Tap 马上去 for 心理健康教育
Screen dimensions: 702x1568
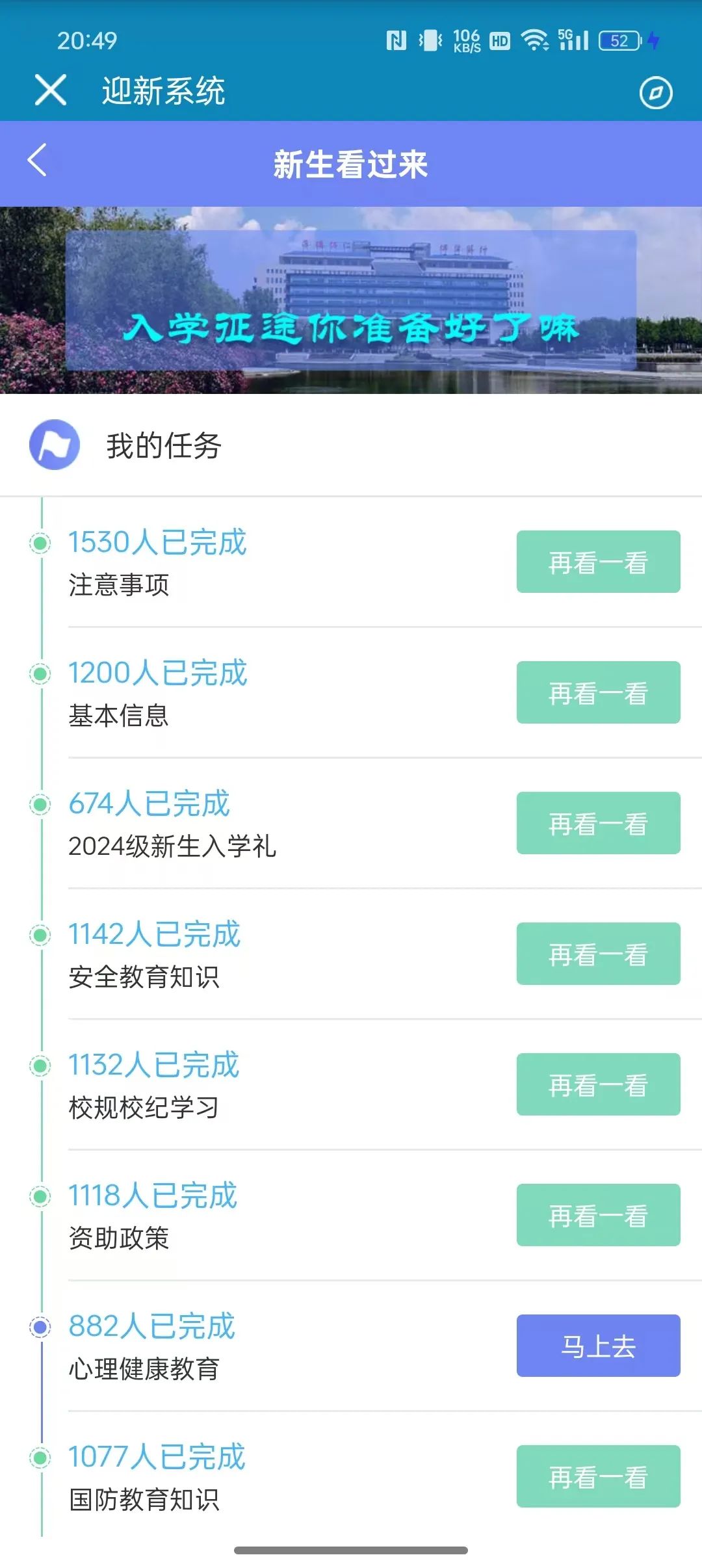click(598, 1346)
